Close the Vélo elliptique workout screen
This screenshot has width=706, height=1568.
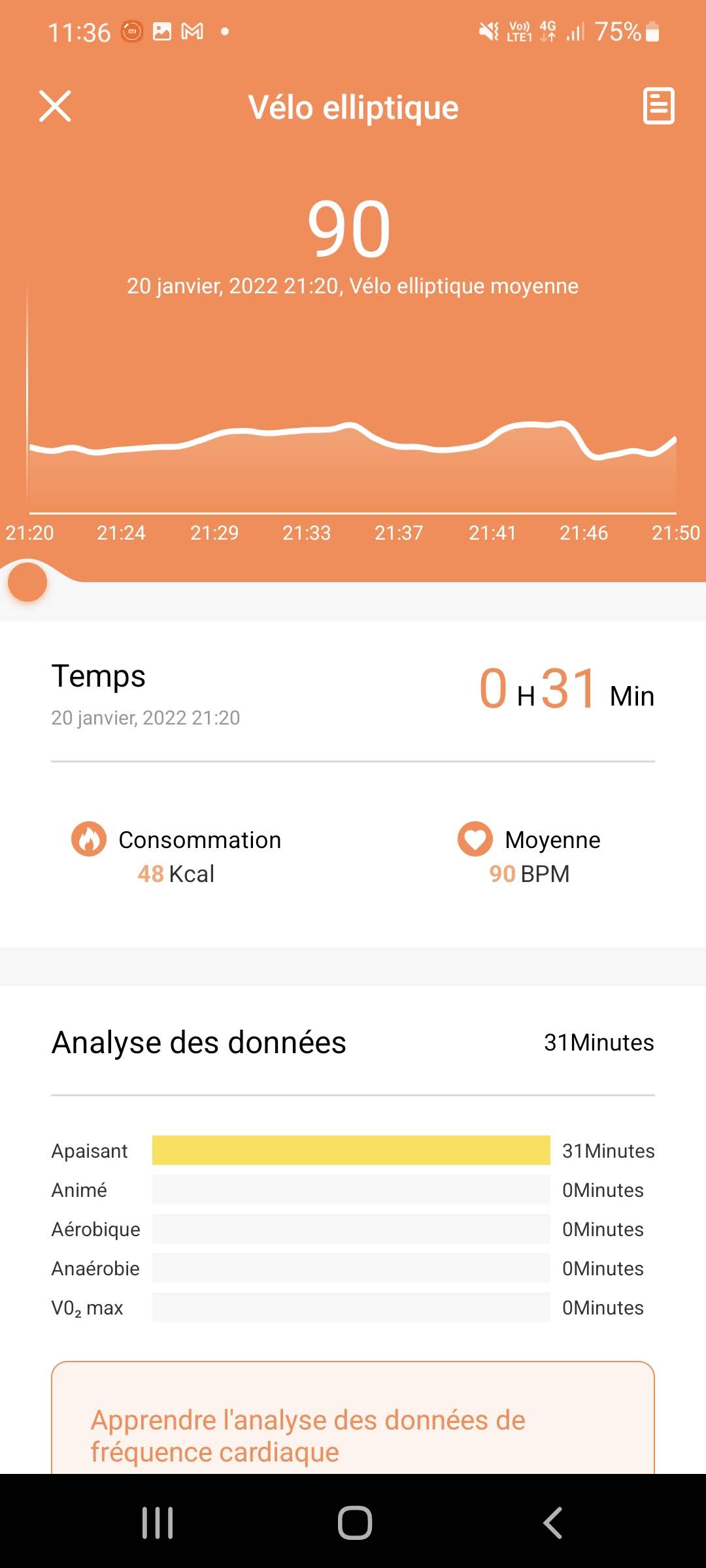[55, 106]
